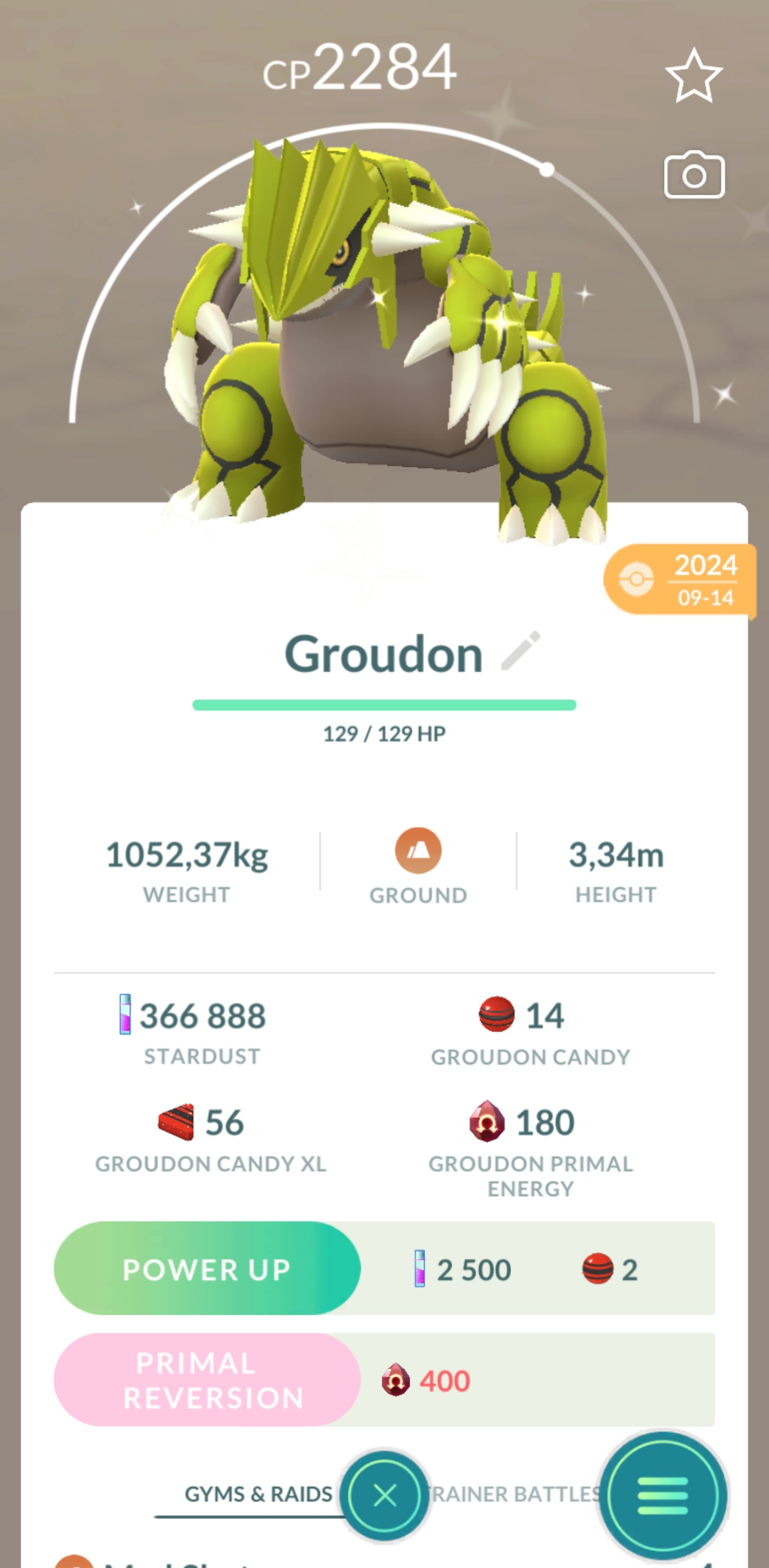Tap the Primal Reversion button
769x1568 pixels.
click(207, 1380)
